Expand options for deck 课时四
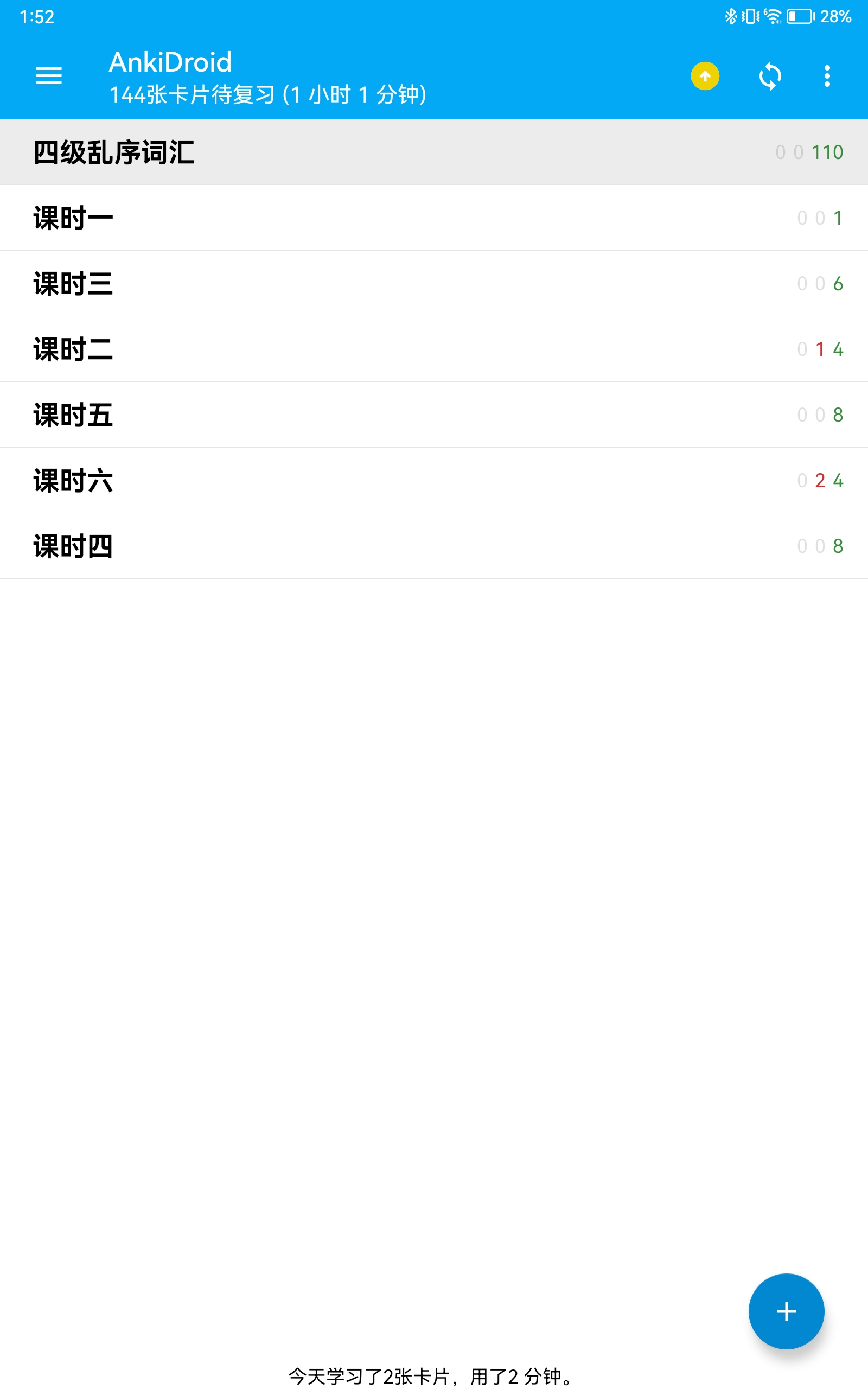The height and width of the screenshot is (1389, 868). [72, 546]
